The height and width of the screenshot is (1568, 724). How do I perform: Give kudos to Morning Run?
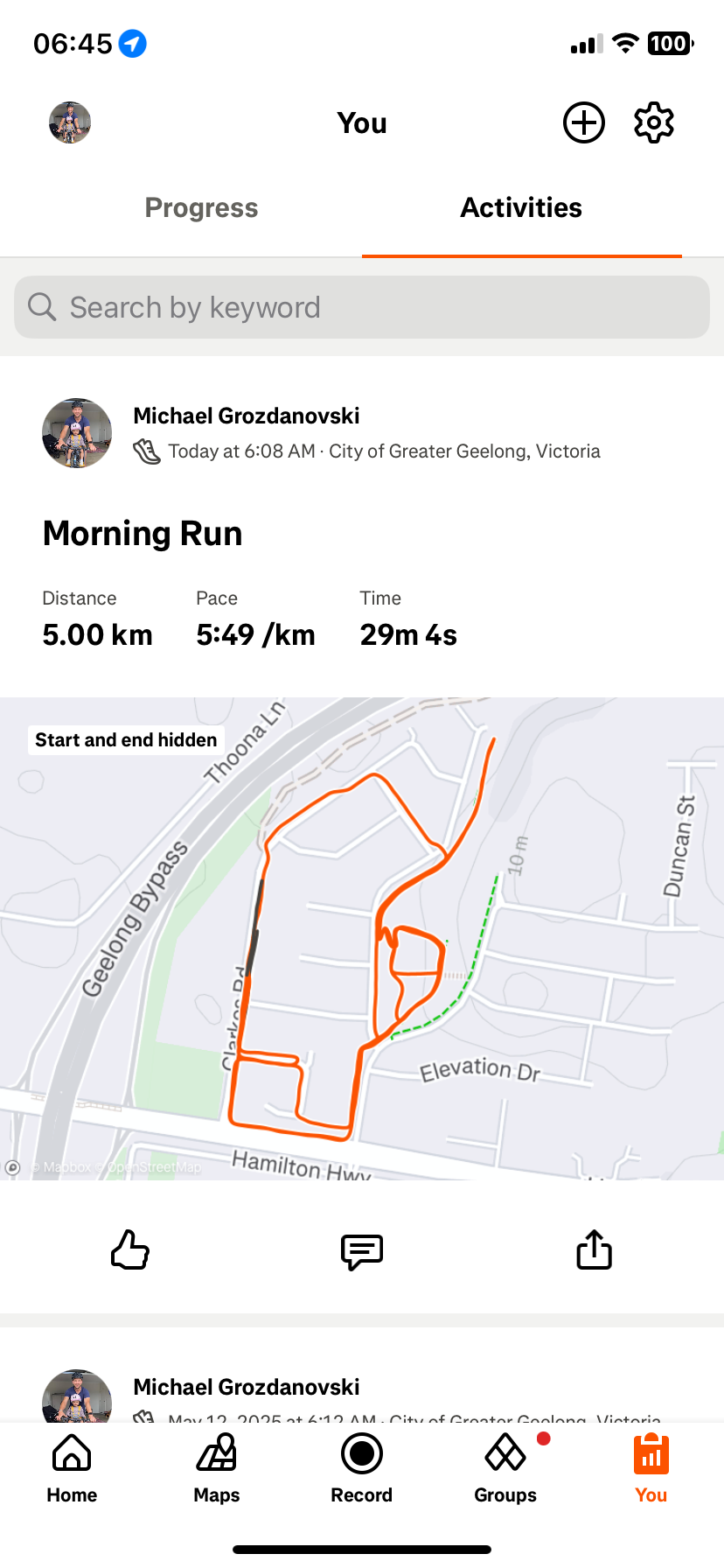pos(130,1249)
